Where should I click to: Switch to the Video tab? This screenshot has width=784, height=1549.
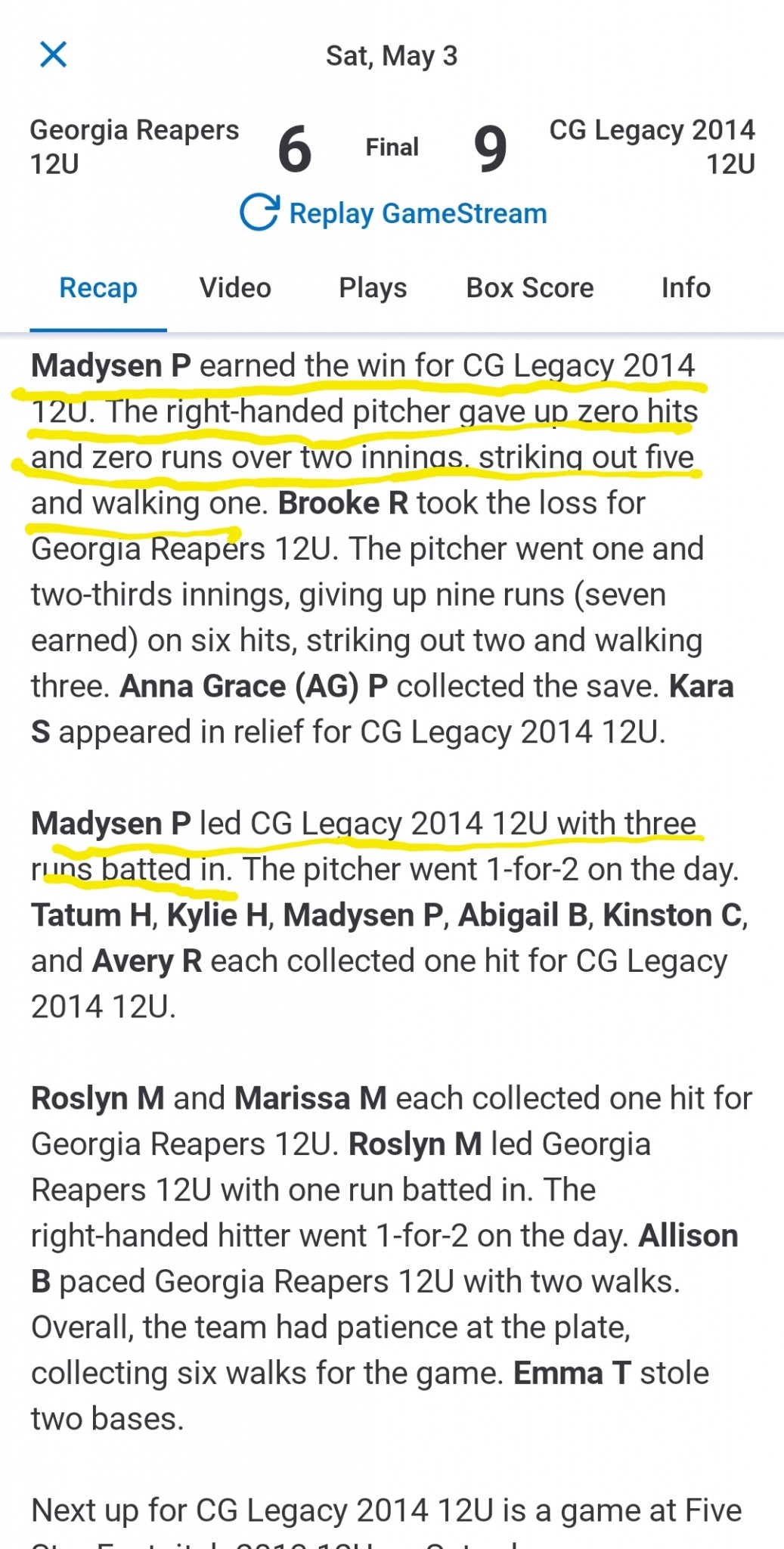(x=235, y=288)
